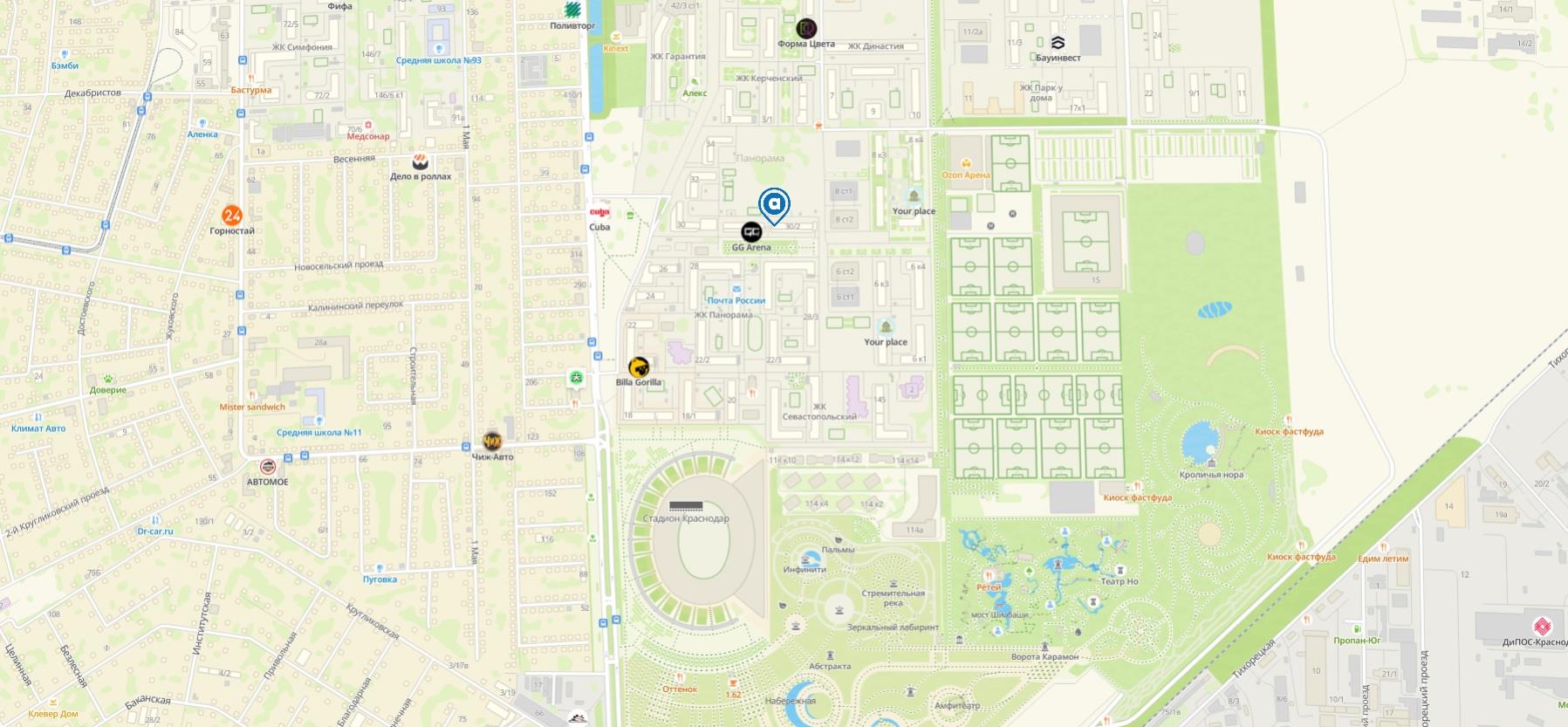This screenshot has width=1568, height=727.
Task: Select the ДиПОС-Краснодар marker
Action: 1543,627
